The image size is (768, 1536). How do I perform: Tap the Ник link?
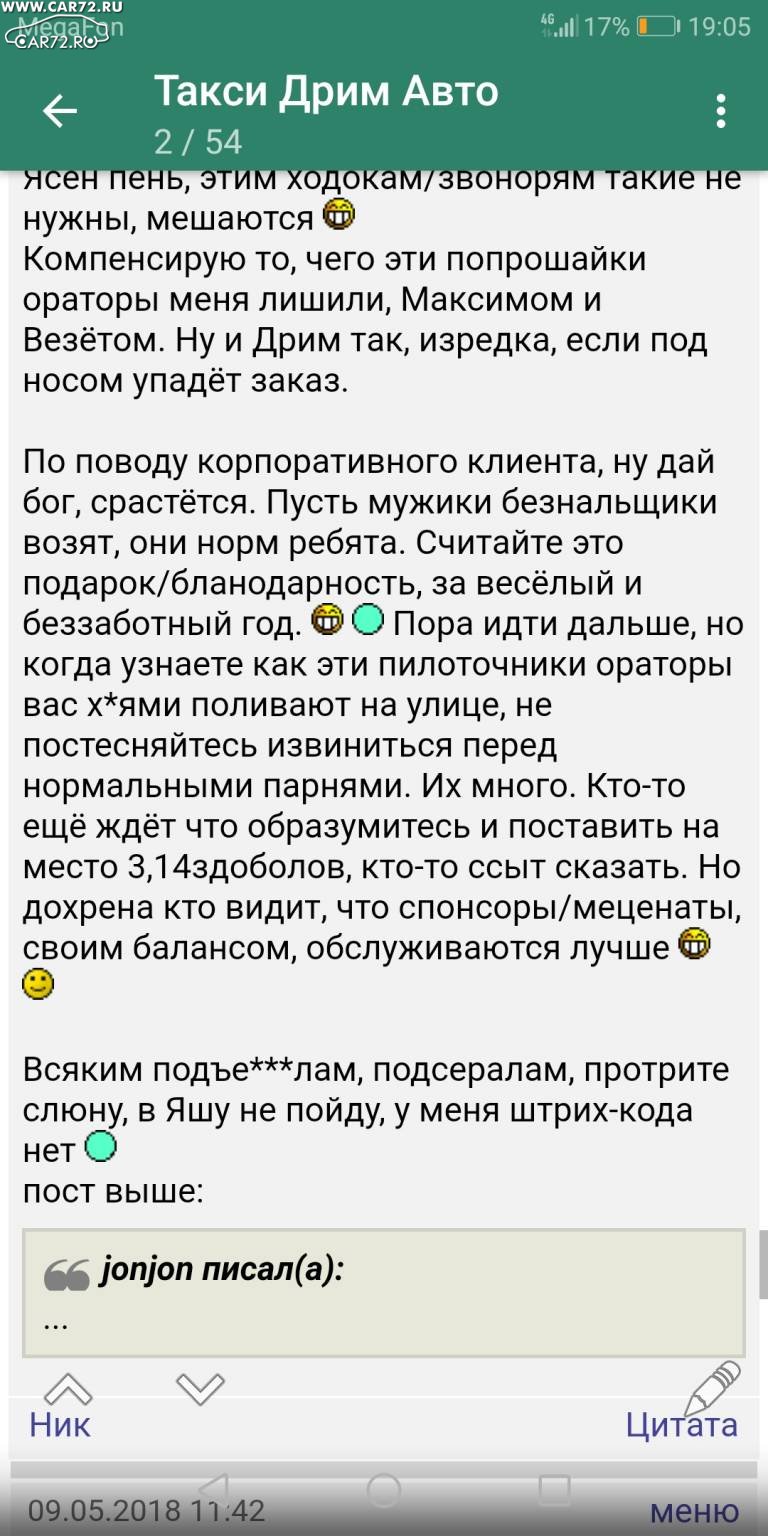[x=60, y=1424]
